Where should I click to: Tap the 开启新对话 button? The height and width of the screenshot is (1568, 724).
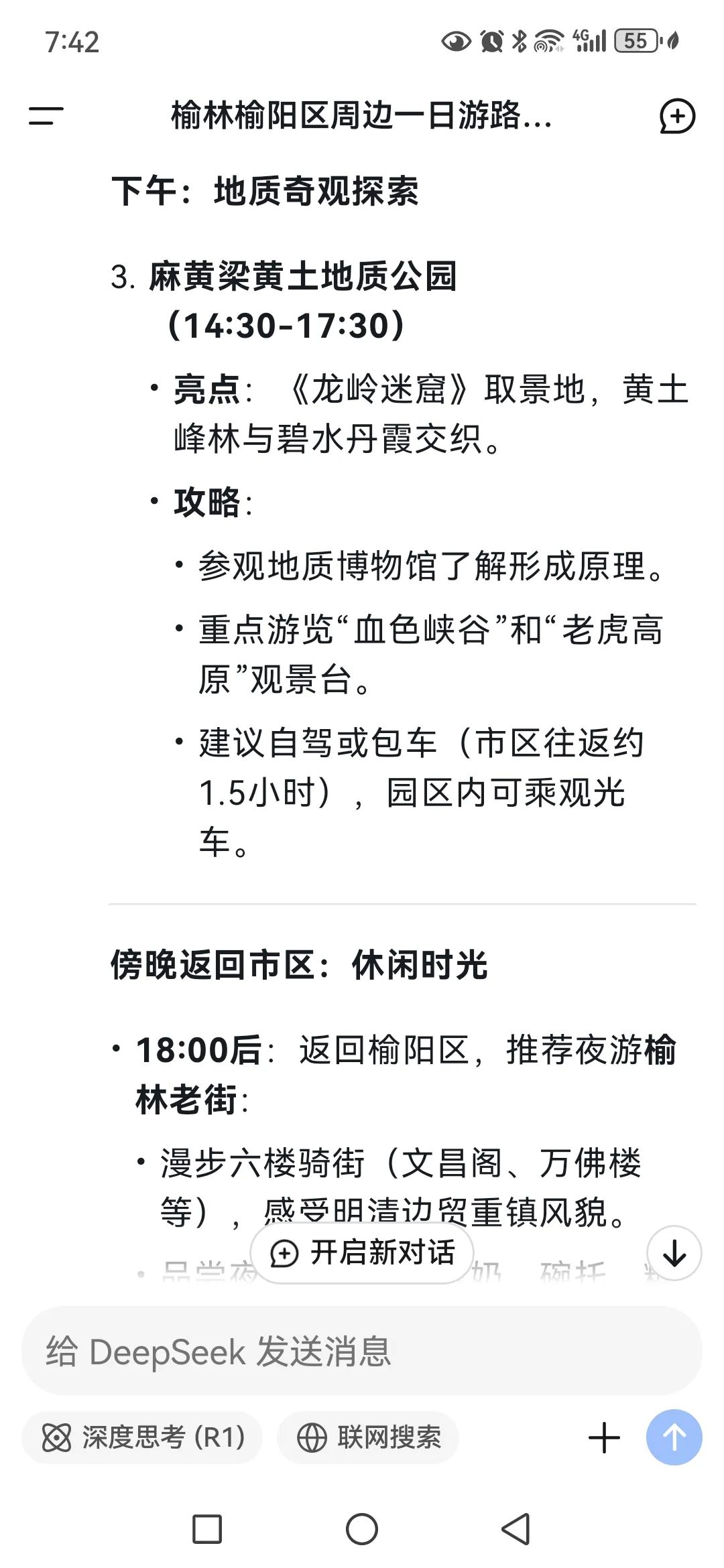coord(362,1252)
